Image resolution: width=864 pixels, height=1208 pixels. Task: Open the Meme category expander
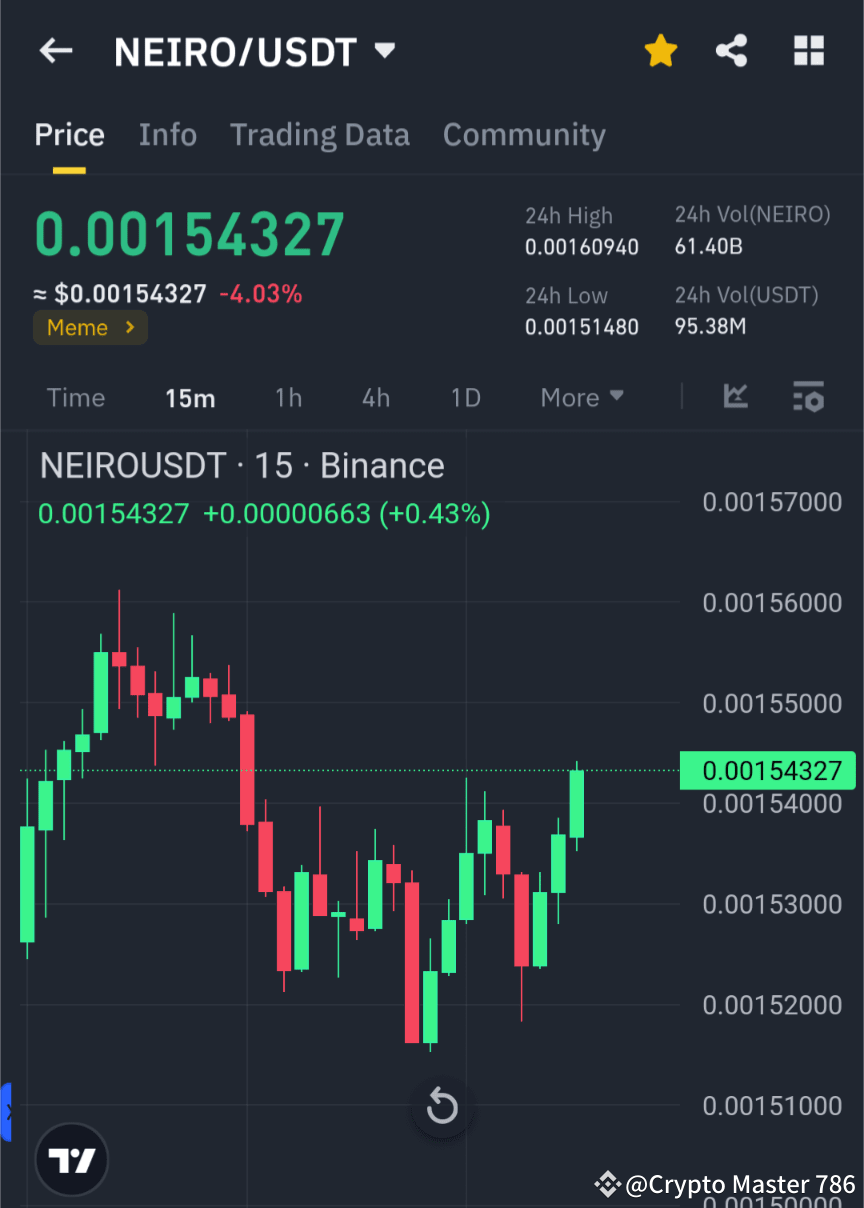click(x=90, y=327)
